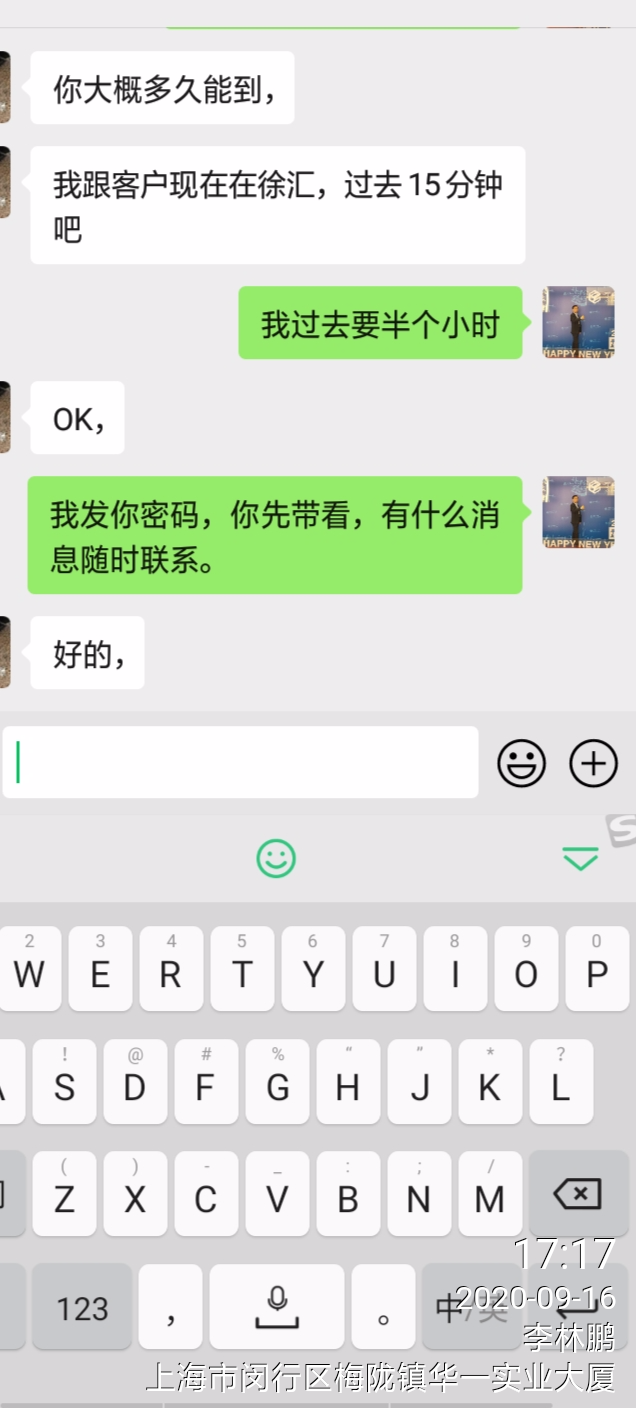Screen dimensions: 636x1408
Task: Tap the comma key
Action: (x=170, y=1306)
